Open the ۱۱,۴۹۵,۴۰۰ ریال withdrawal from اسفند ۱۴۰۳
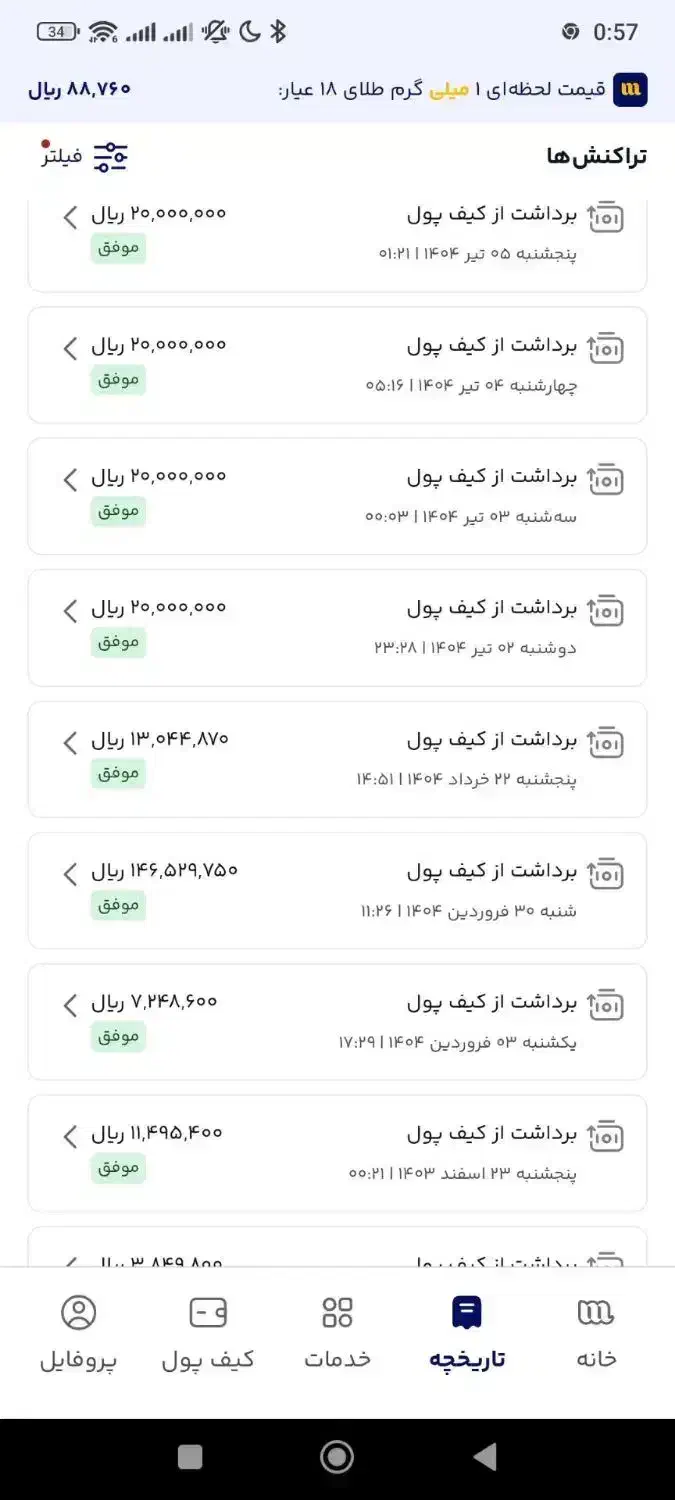 pyautogui.click(x=337, y=1153)
